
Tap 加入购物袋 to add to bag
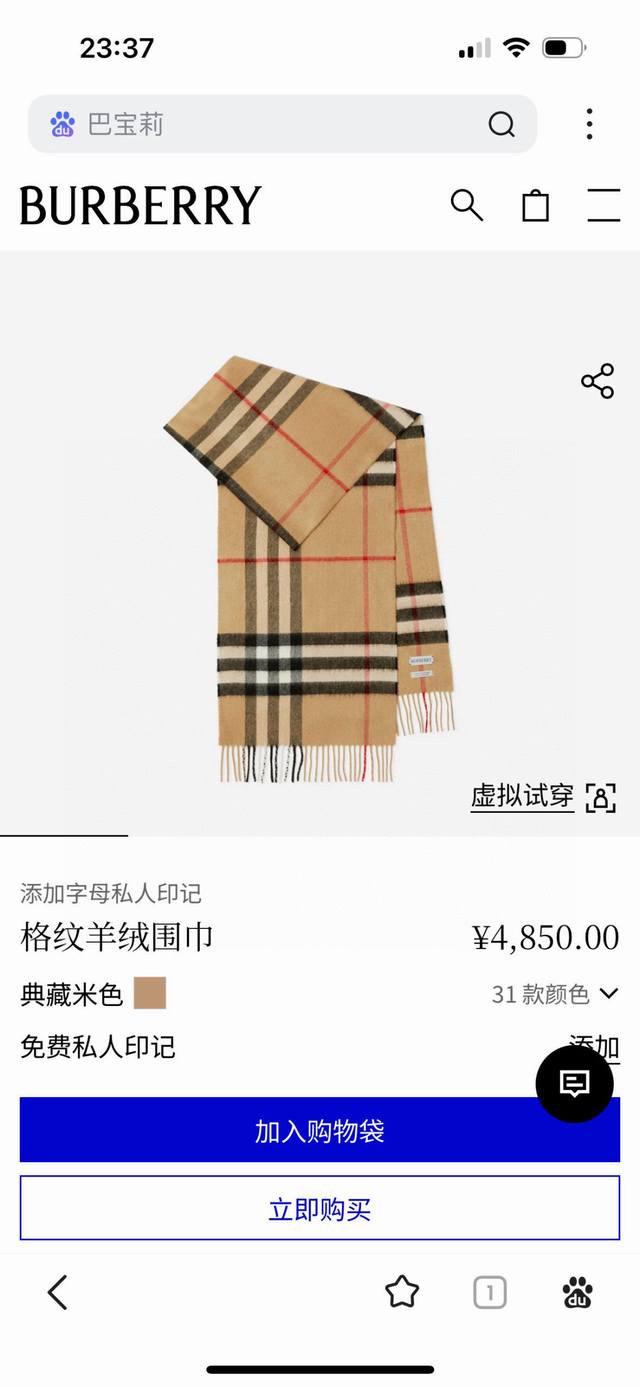[320, 1131]
